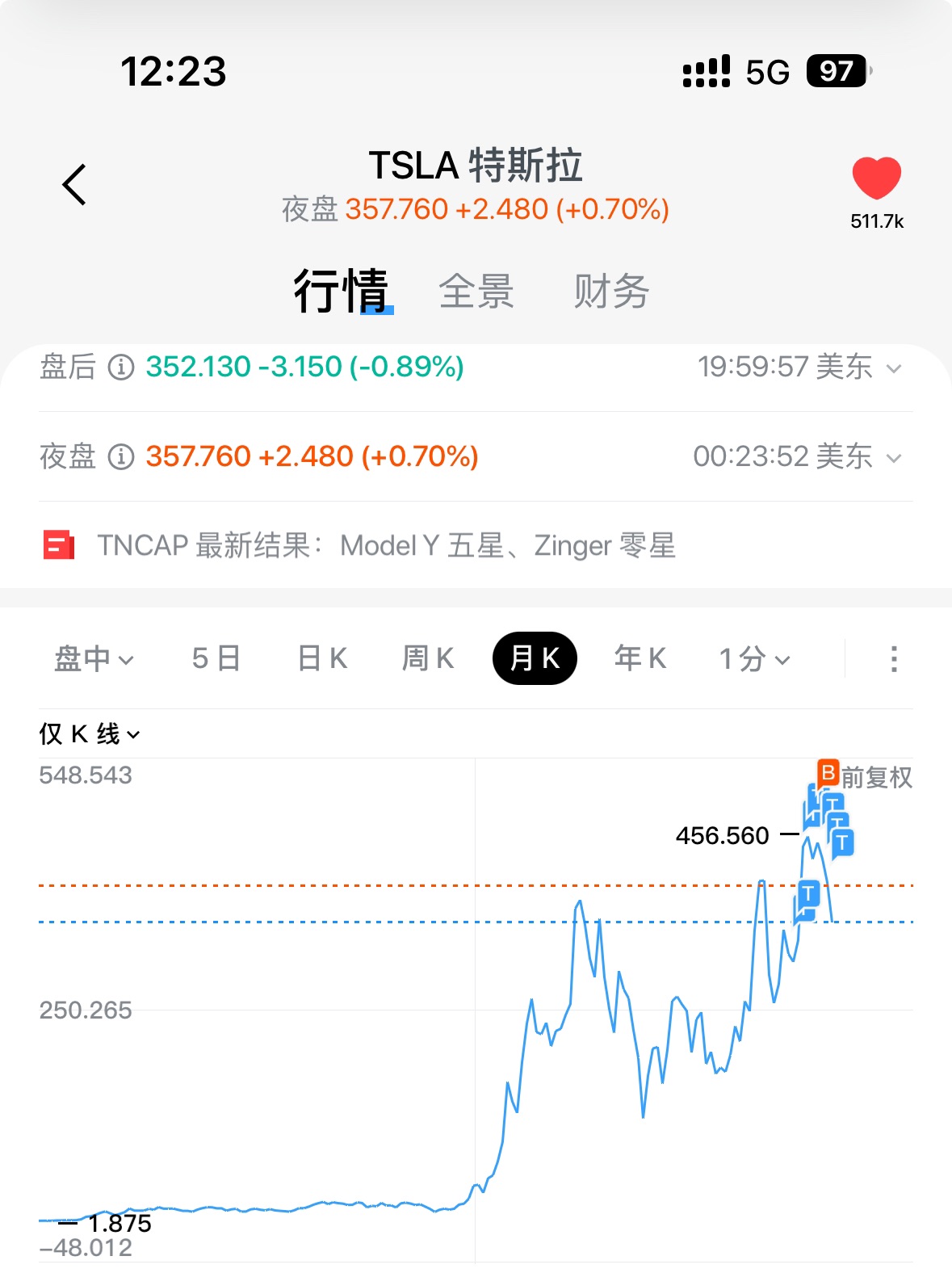Go back using the left arrow

click(x=74, y=185)
